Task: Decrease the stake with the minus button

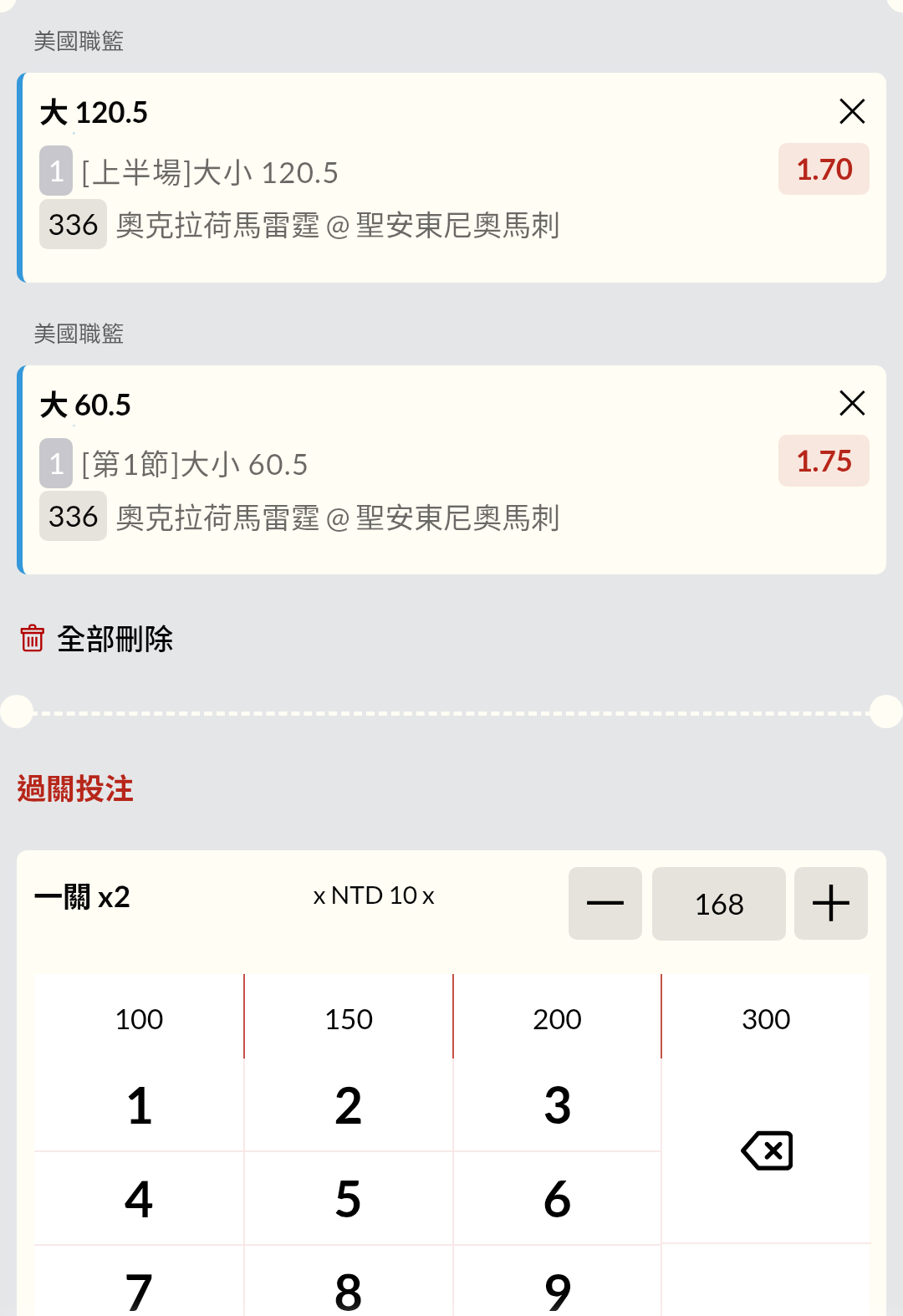Action: 605,903
